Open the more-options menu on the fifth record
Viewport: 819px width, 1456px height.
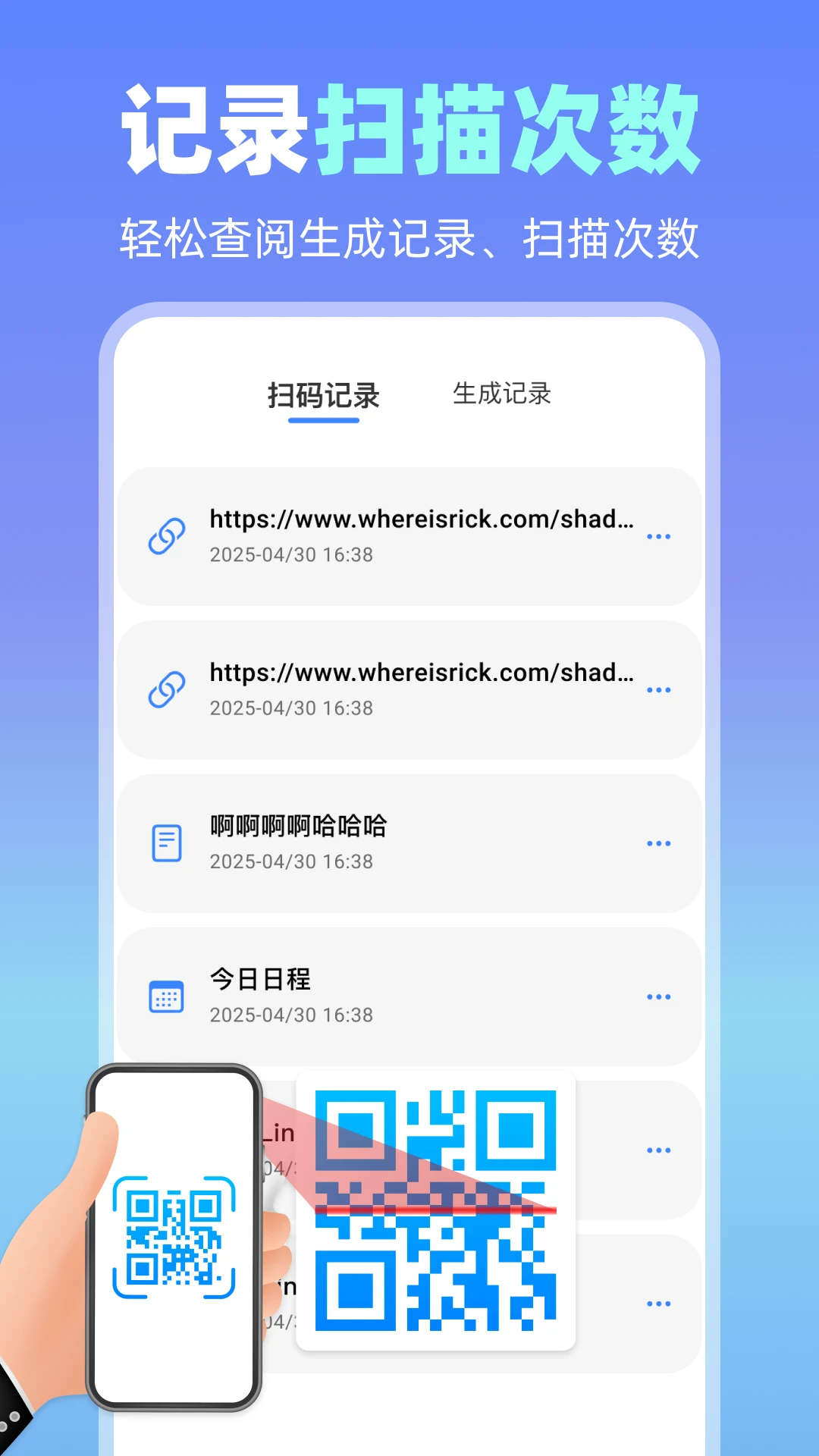pos(659,1150)
